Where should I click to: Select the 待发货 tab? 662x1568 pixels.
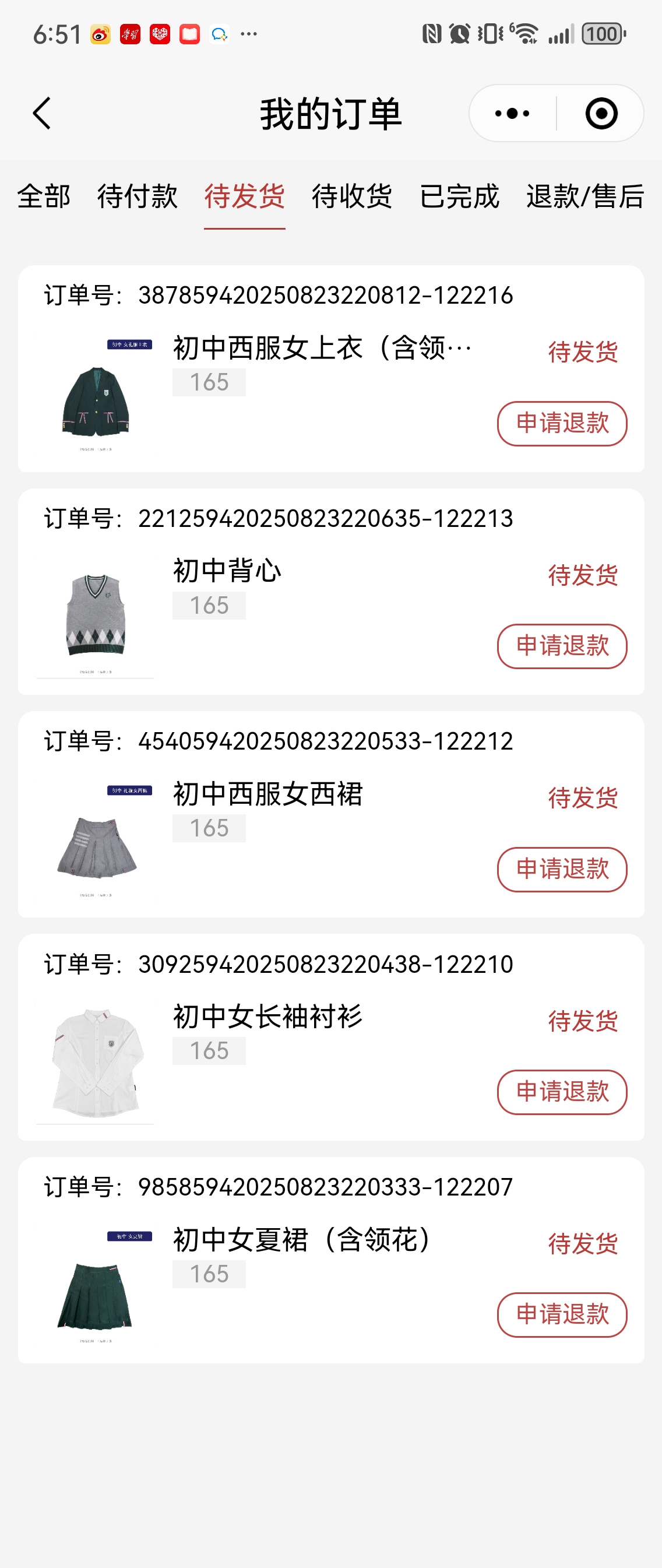click(245, 196)
